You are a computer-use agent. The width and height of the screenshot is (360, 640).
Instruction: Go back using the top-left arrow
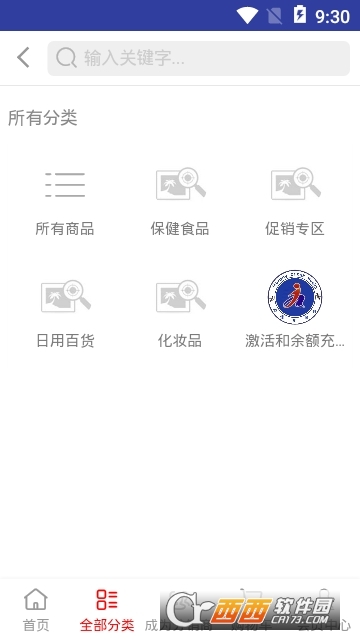tap(23, 58)
